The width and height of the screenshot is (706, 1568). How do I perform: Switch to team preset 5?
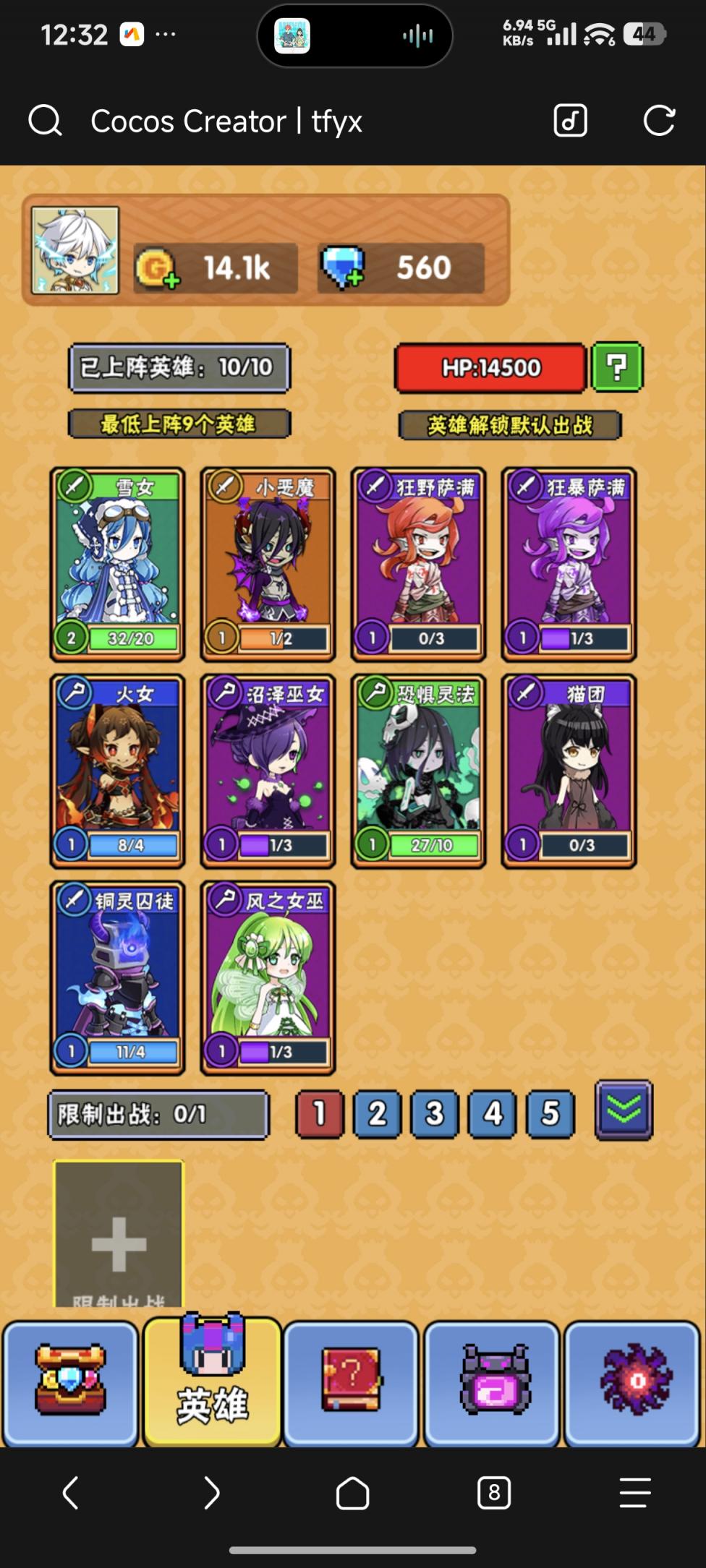(x=550, y=1113)
